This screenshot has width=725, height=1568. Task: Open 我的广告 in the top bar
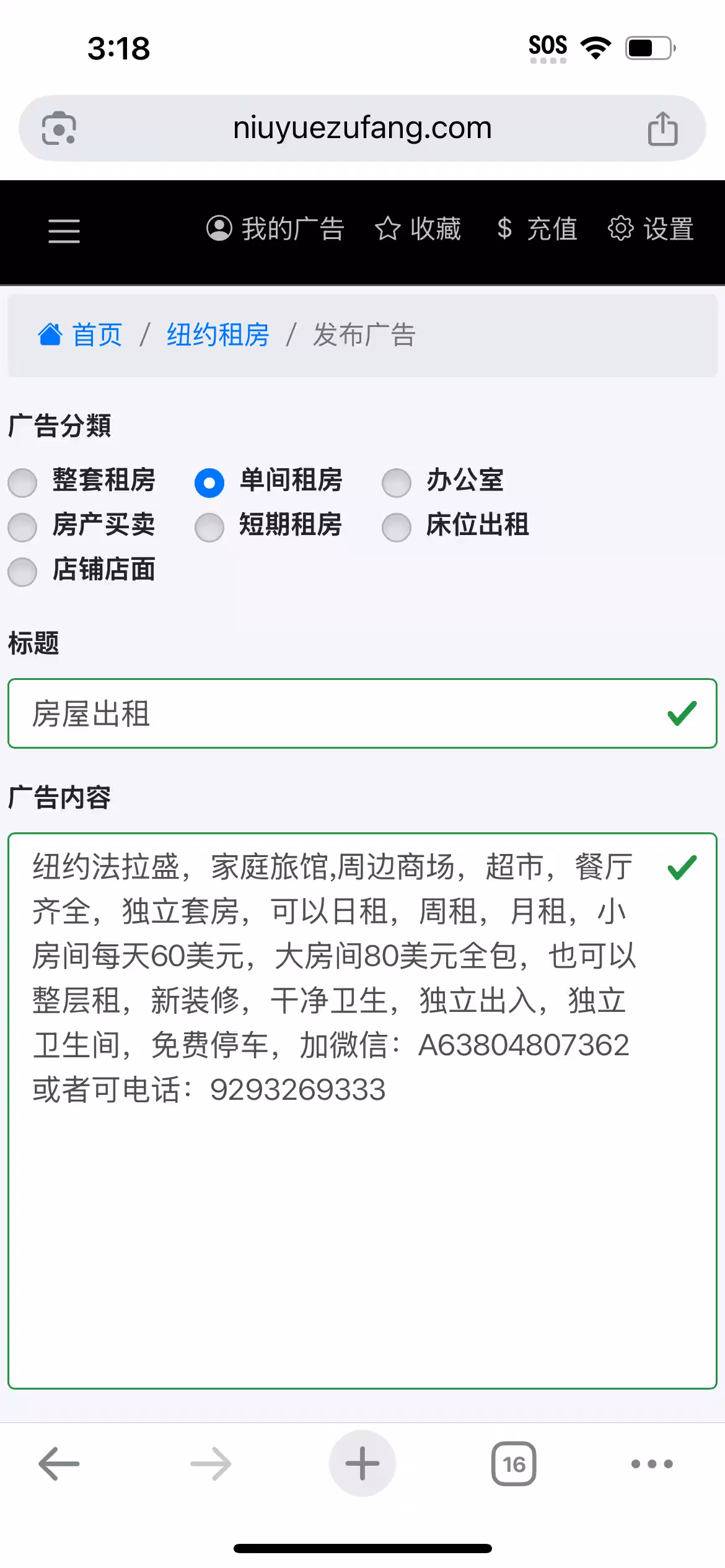click(275, 229)
